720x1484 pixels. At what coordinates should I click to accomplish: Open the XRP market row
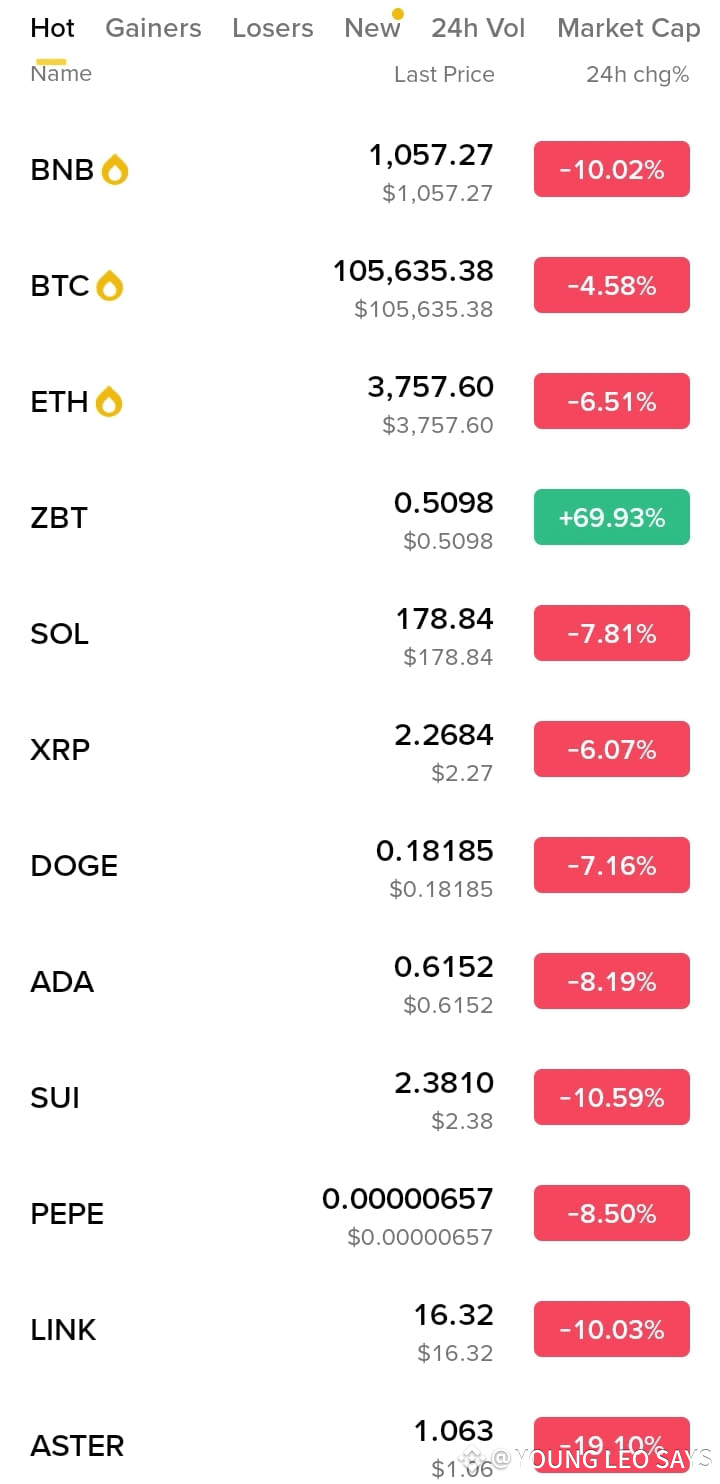click(360, 750)
